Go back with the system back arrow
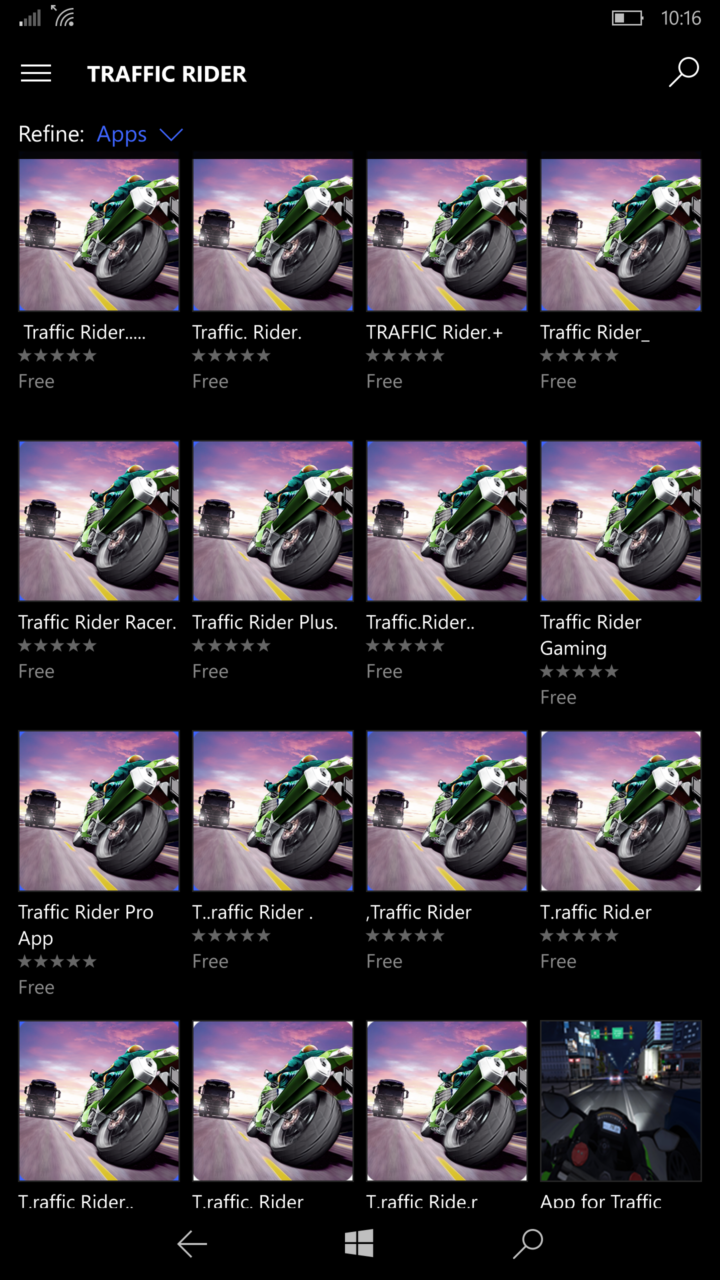Image resolution: width=720 pixels, height=1280 pixels. tap(192, 1243)
